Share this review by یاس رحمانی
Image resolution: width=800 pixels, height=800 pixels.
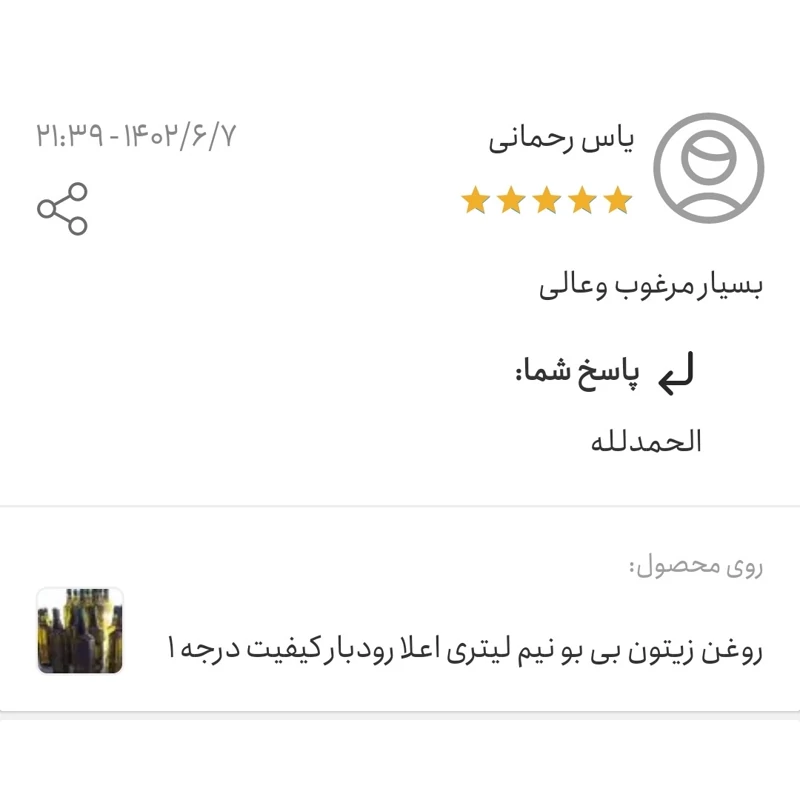pos(62,209)
